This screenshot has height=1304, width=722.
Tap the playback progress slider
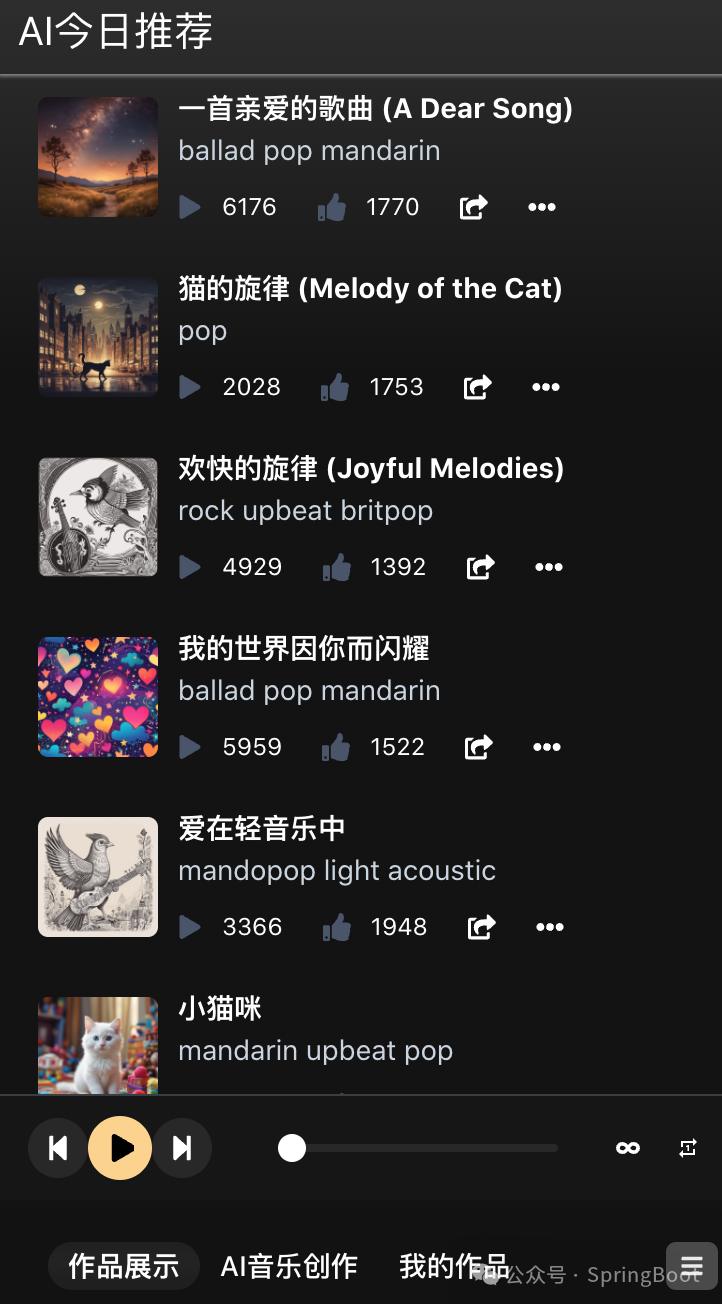coord(418,1148)
